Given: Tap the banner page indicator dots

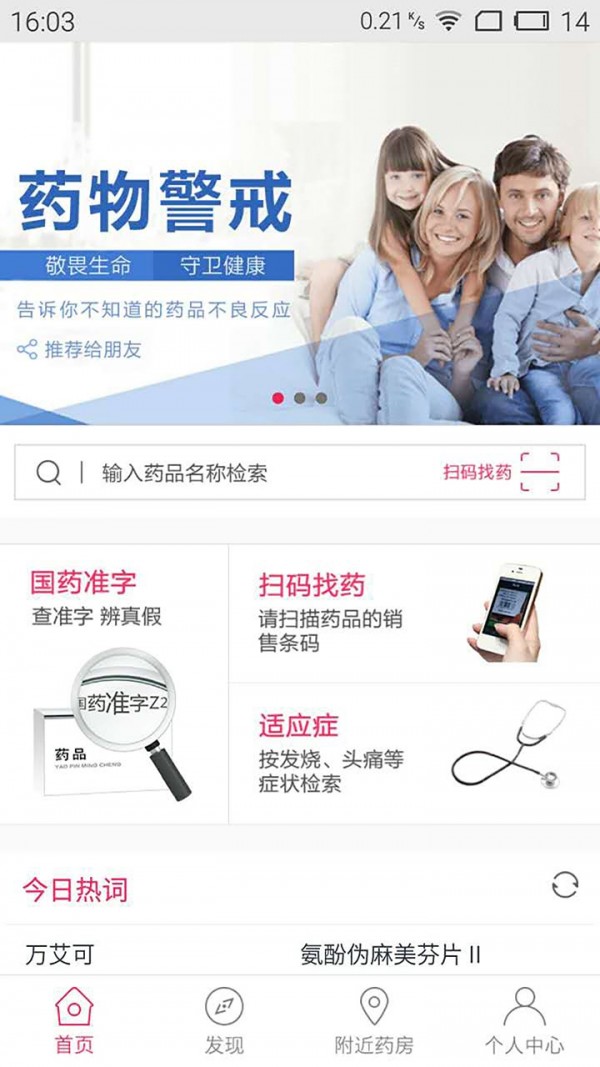Looking at the screenshot, I should 299,398.
